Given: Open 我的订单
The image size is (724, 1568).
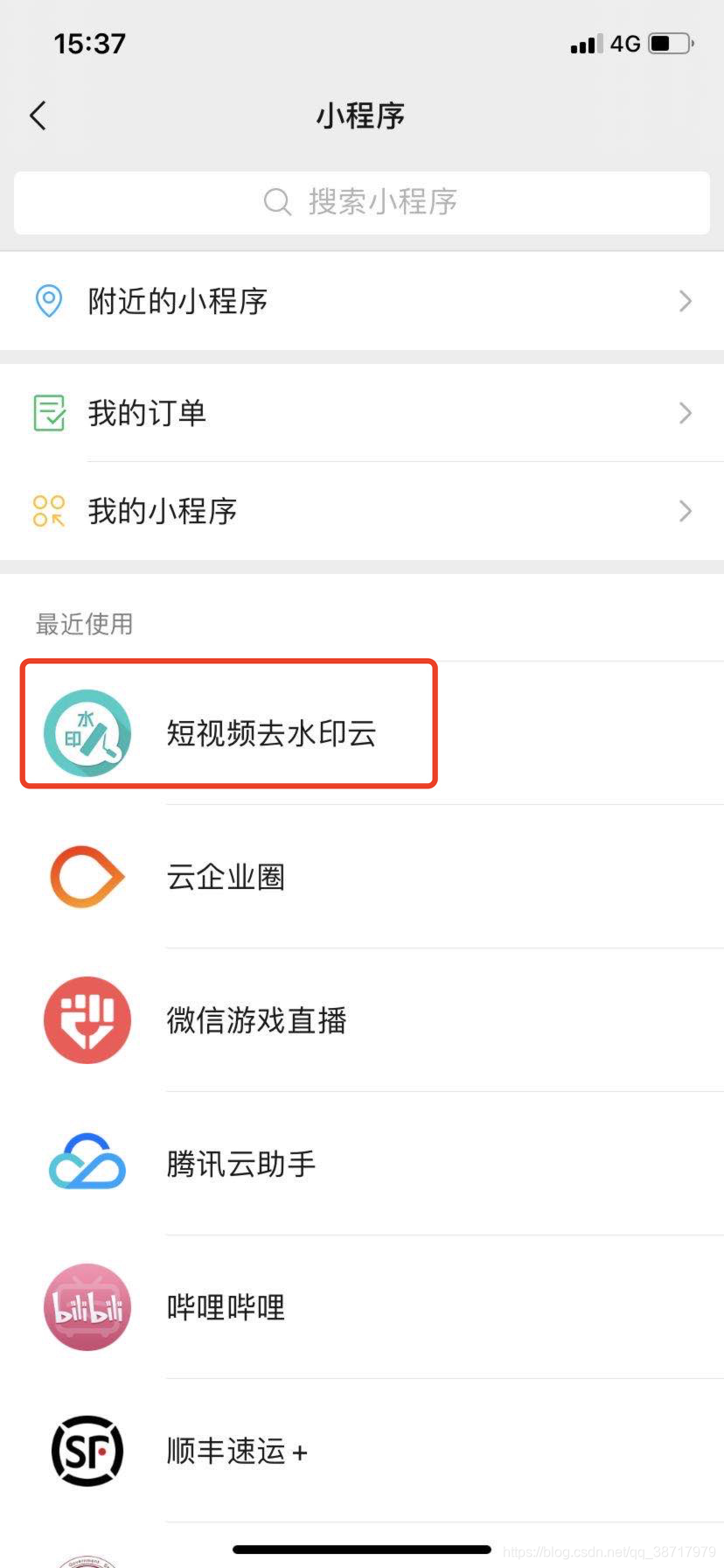Looking at the screenshot, I should (362, 413).
